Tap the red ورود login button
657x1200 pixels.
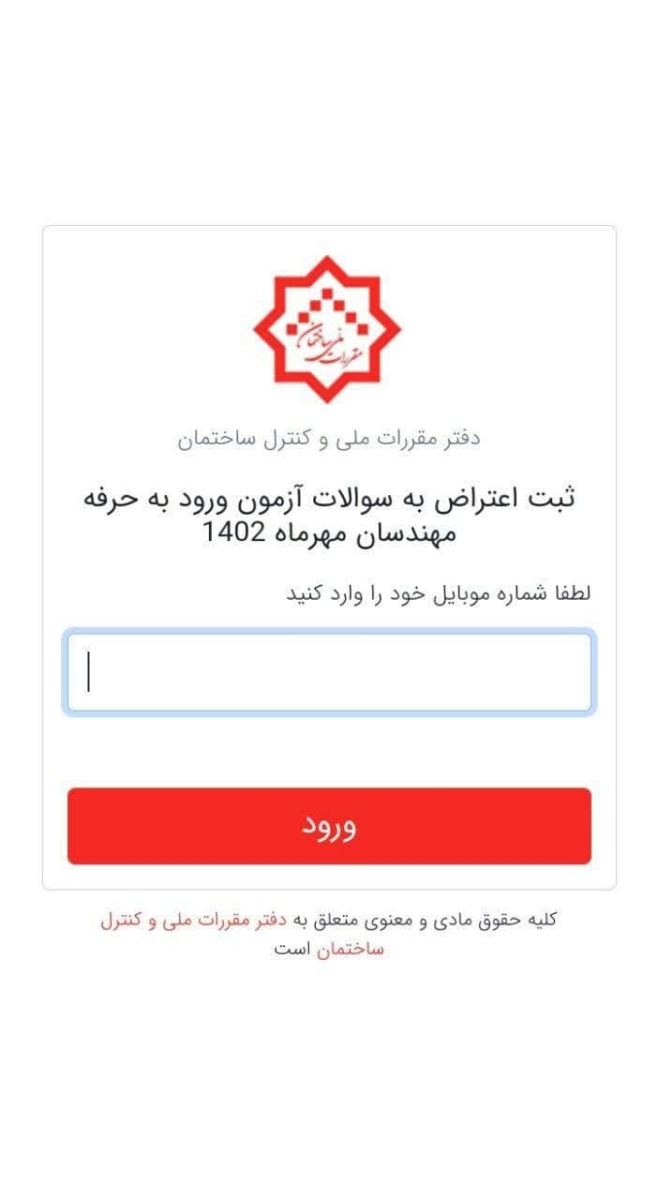pyautogui.click(x=329, y=826)
